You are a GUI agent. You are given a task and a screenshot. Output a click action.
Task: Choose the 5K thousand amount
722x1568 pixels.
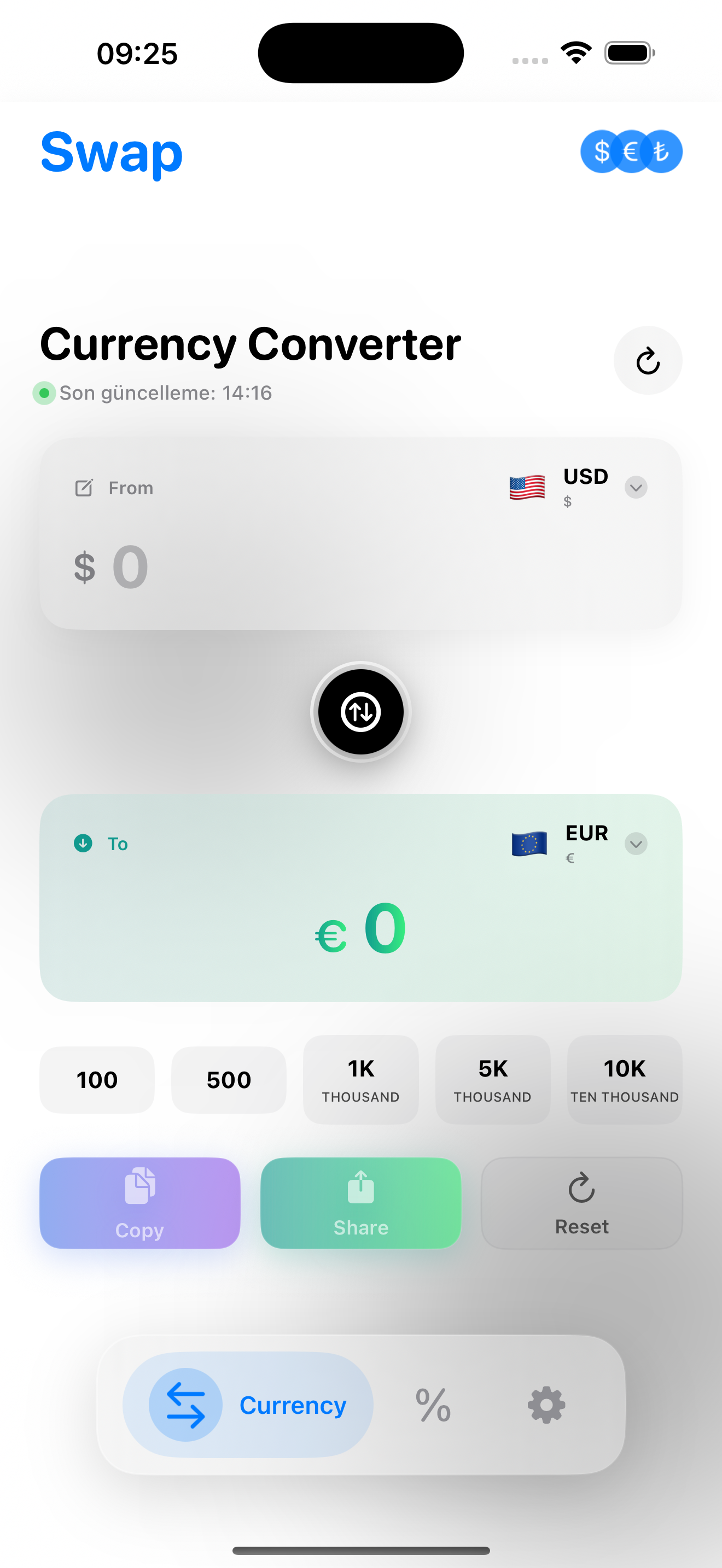click(492, 1080)
